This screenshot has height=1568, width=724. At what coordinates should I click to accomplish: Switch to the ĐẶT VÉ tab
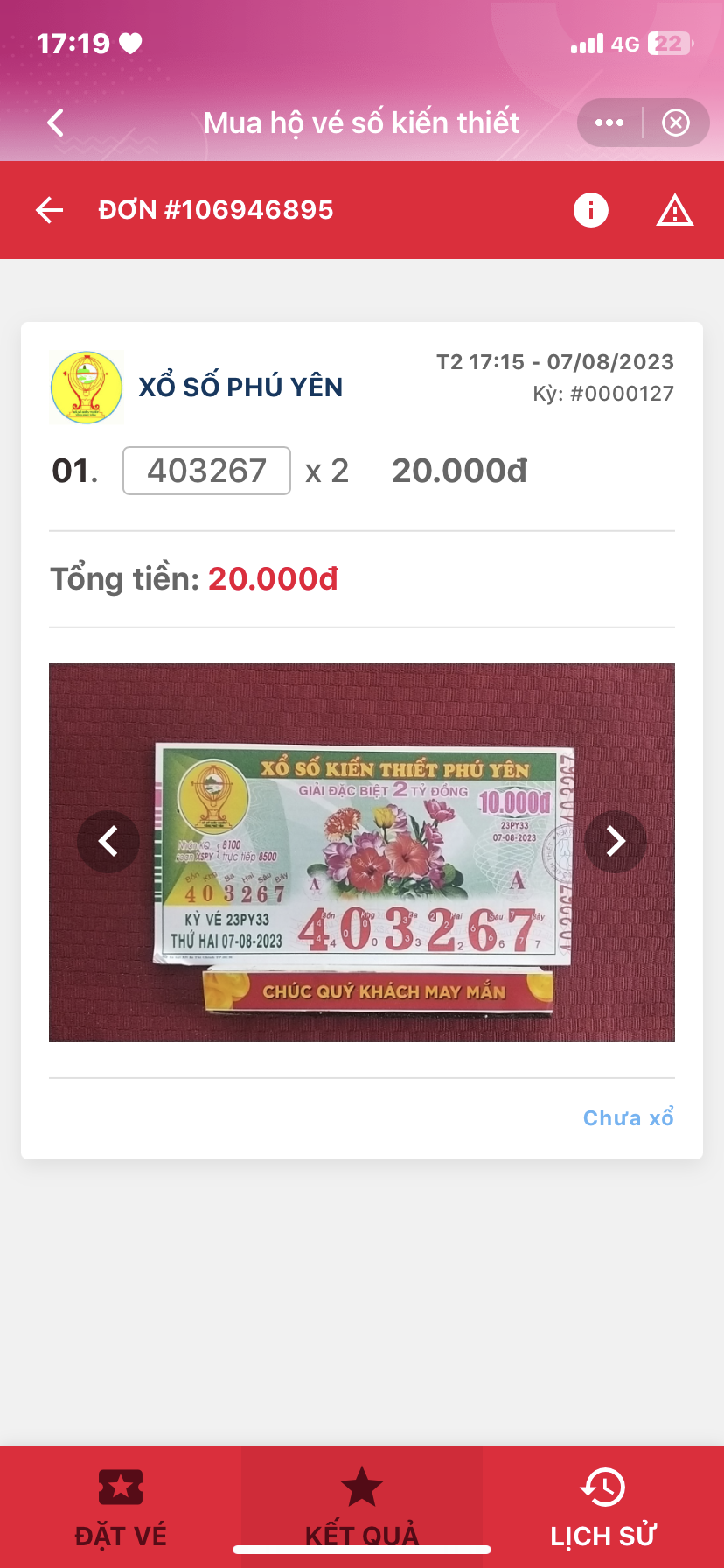(121, 1507)
